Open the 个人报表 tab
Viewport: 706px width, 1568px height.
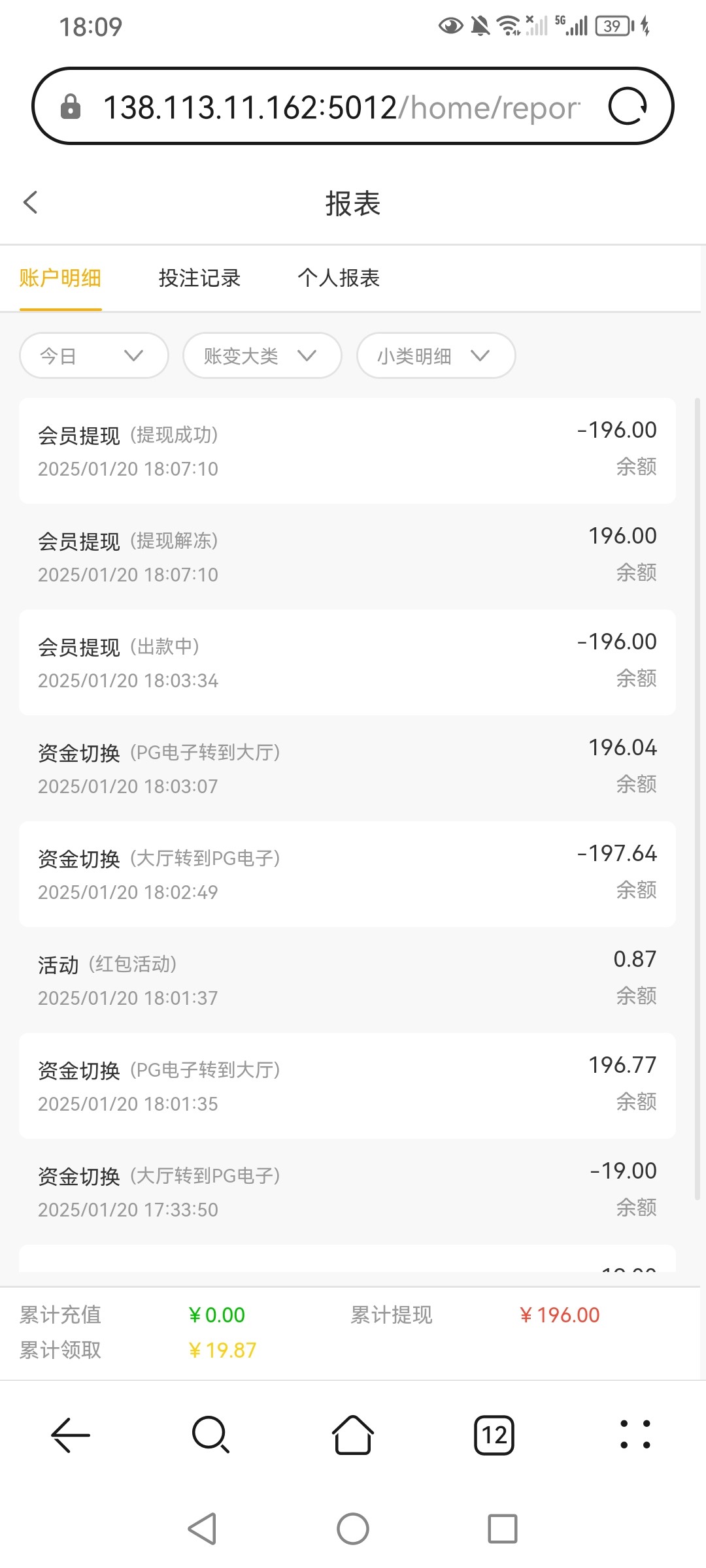click(339, 278)
